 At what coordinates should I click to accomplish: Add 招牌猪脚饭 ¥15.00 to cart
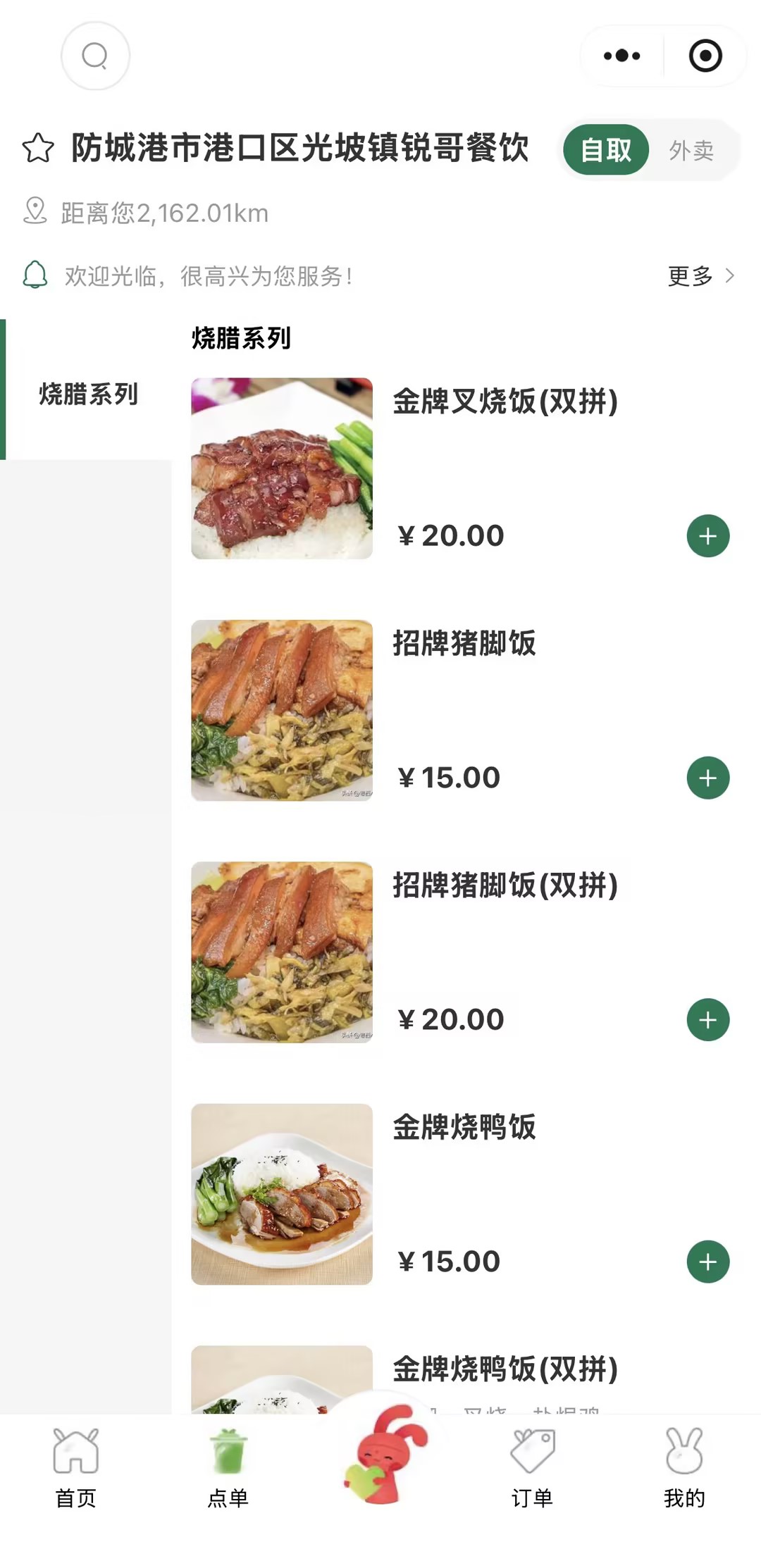(x=707, y=778)
